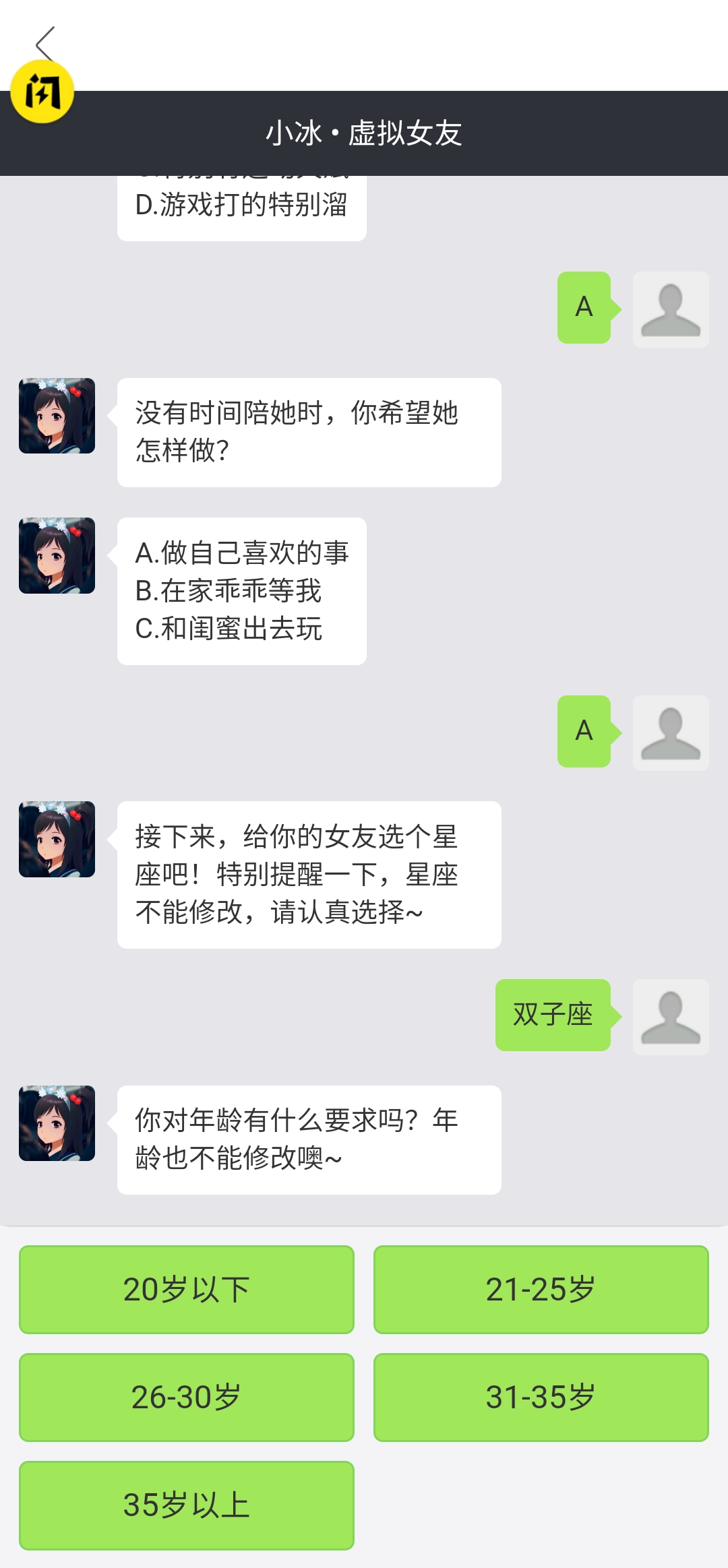Tap the avatar beside 没有时间陪她时 message
728x1568 pixels.
pyautogui.click(x=57, y=416)
